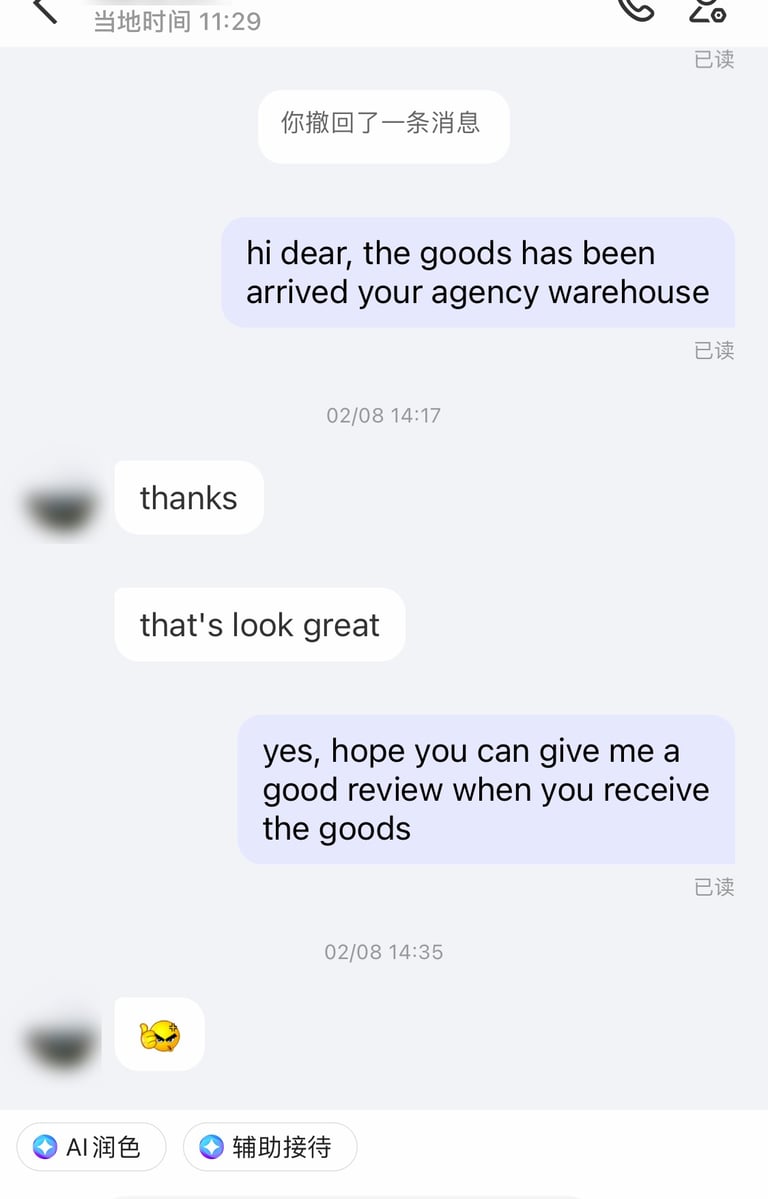Go back to the previous screen

pos(44,10)
